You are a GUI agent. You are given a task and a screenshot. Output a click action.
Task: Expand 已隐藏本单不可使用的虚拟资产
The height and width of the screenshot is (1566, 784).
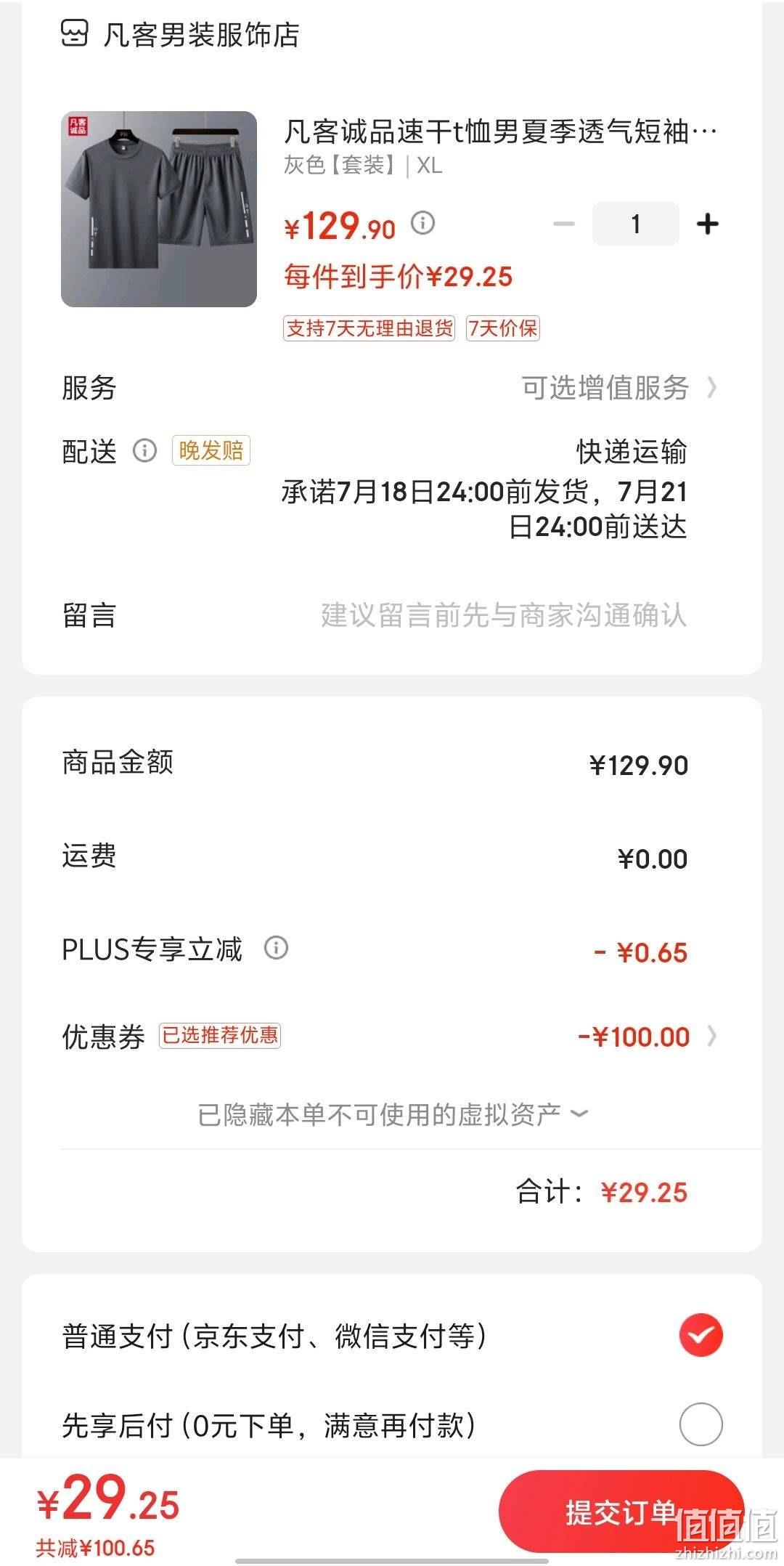393,1114
